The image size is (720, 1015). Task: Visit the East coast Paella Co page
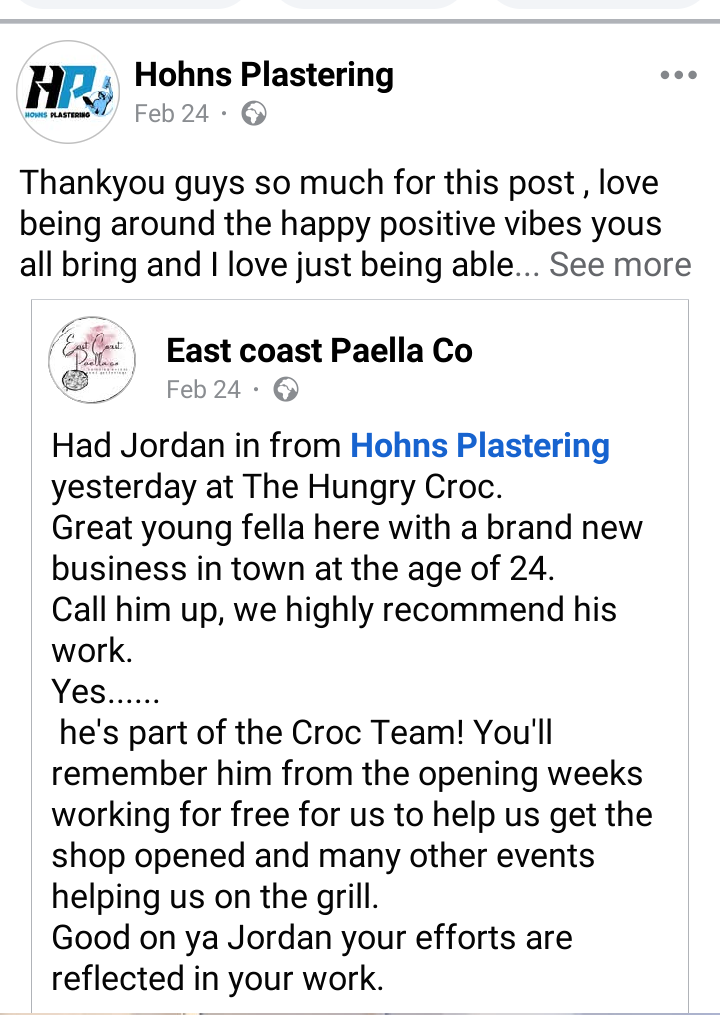(319, 351)
